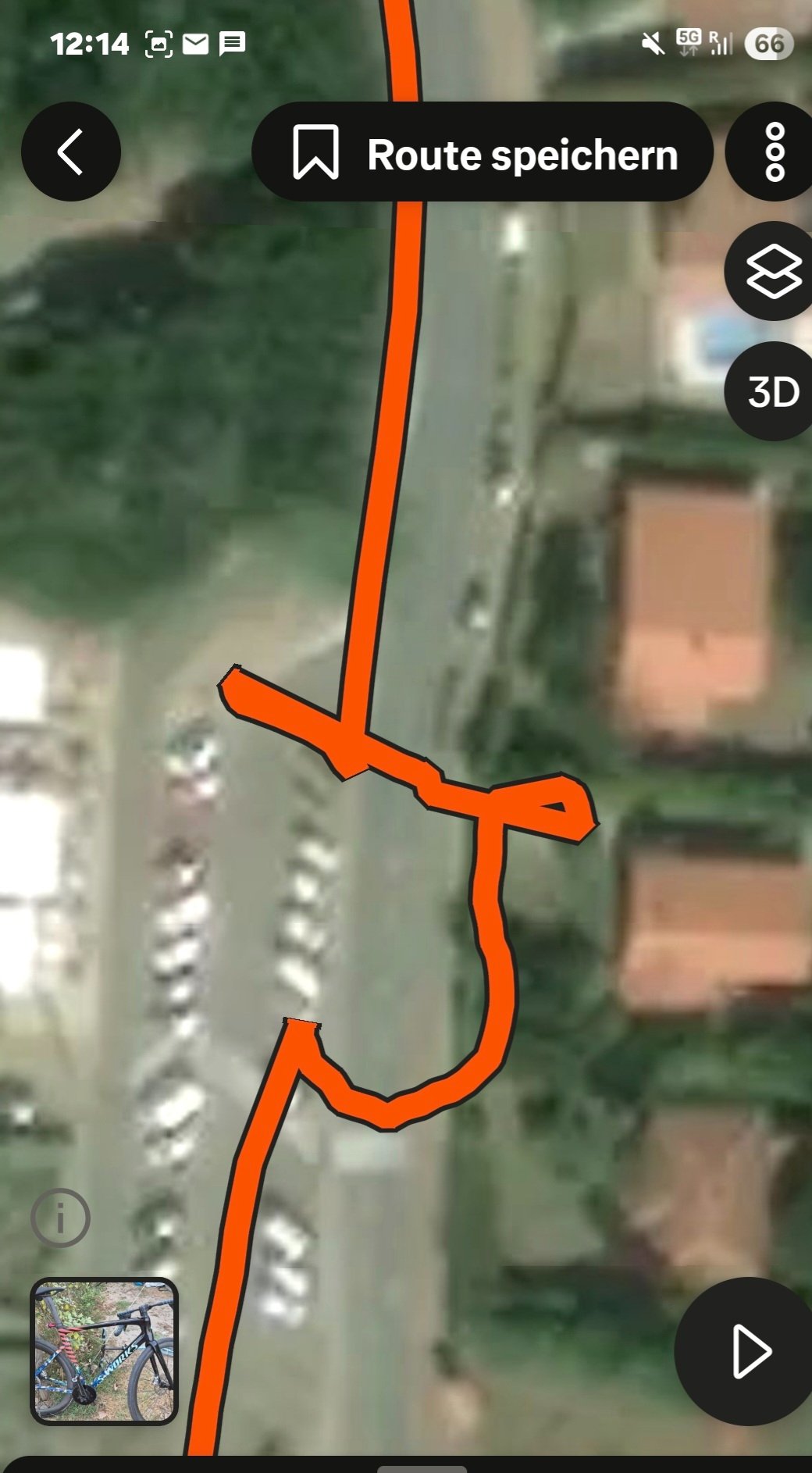The width and height of the screenshot is (812, 1473).
Task: Open the three-dot overflow menu
Action: pos(773,152)
